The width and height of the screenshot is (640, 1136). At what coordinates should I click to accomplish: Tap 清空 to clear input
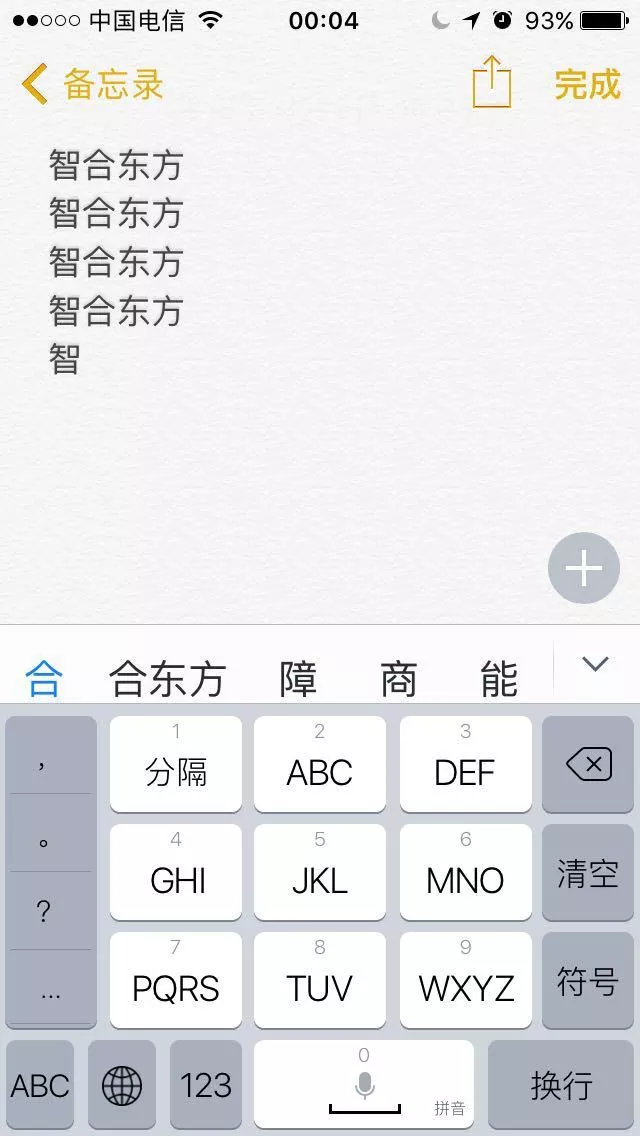(x=588, y=872)
